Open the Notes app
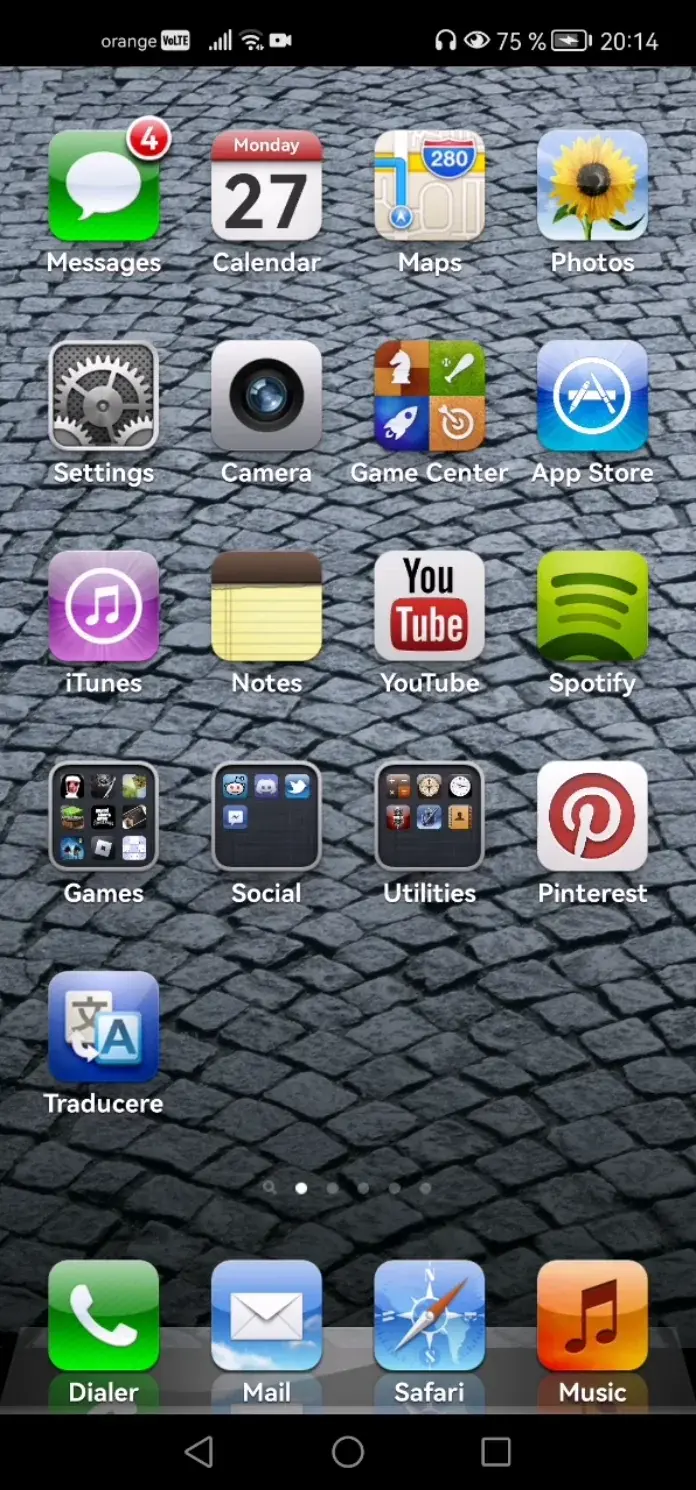This screenshot has height=1490, width=696. click(267, 606)
